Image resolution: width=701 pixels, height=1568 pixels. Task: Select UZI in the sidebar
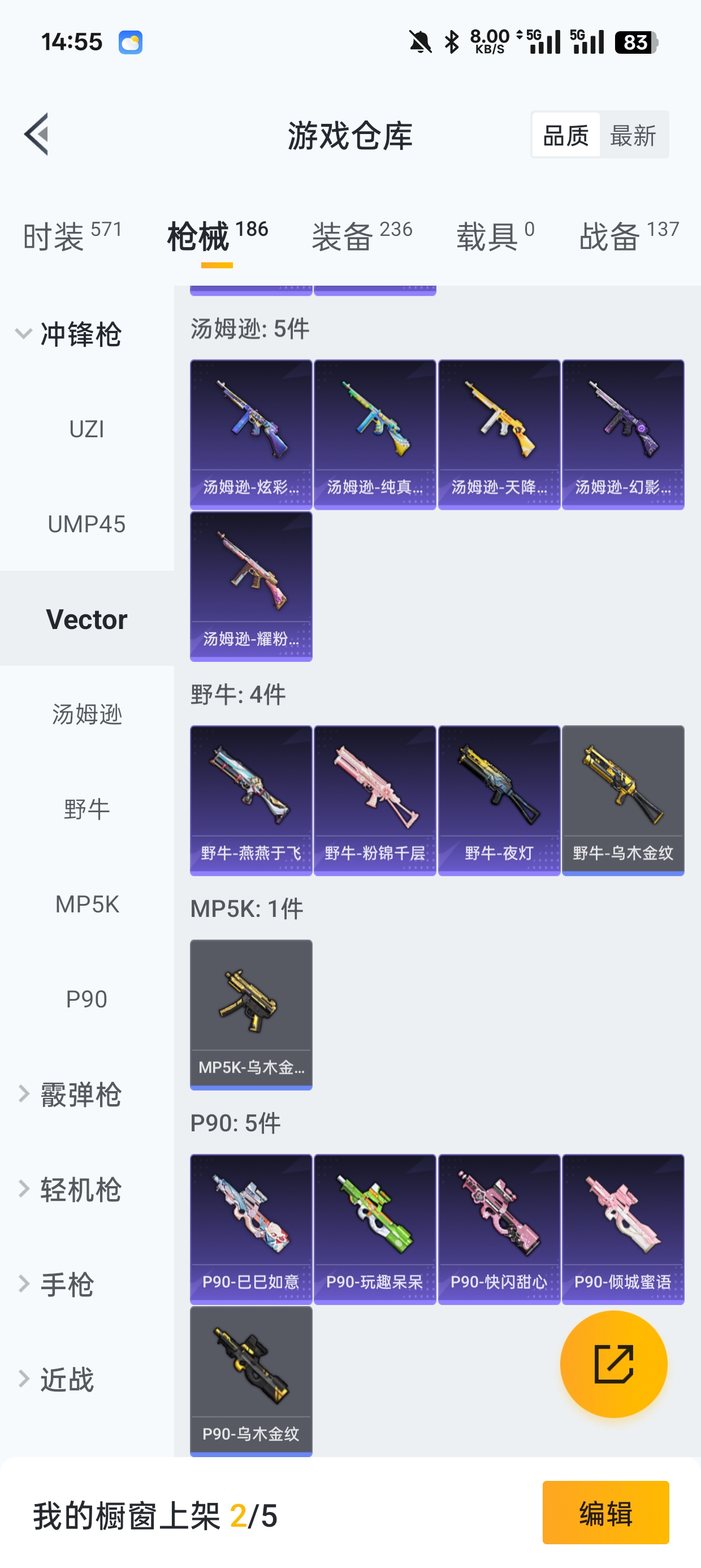click(86, 429)
